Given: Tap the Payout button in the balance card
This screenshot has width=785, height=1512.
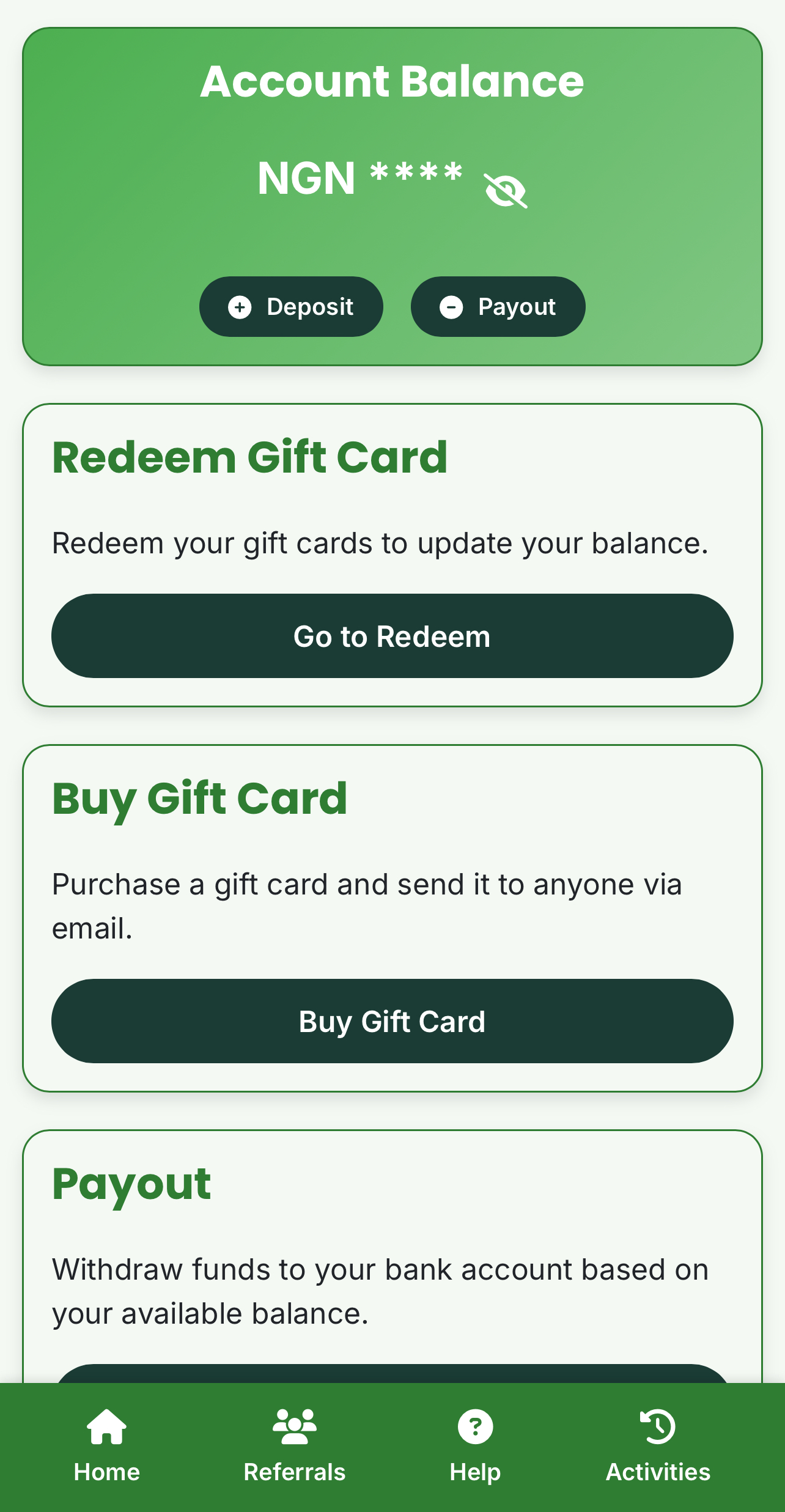Looking at the screenshot, I should coord(498,306).
